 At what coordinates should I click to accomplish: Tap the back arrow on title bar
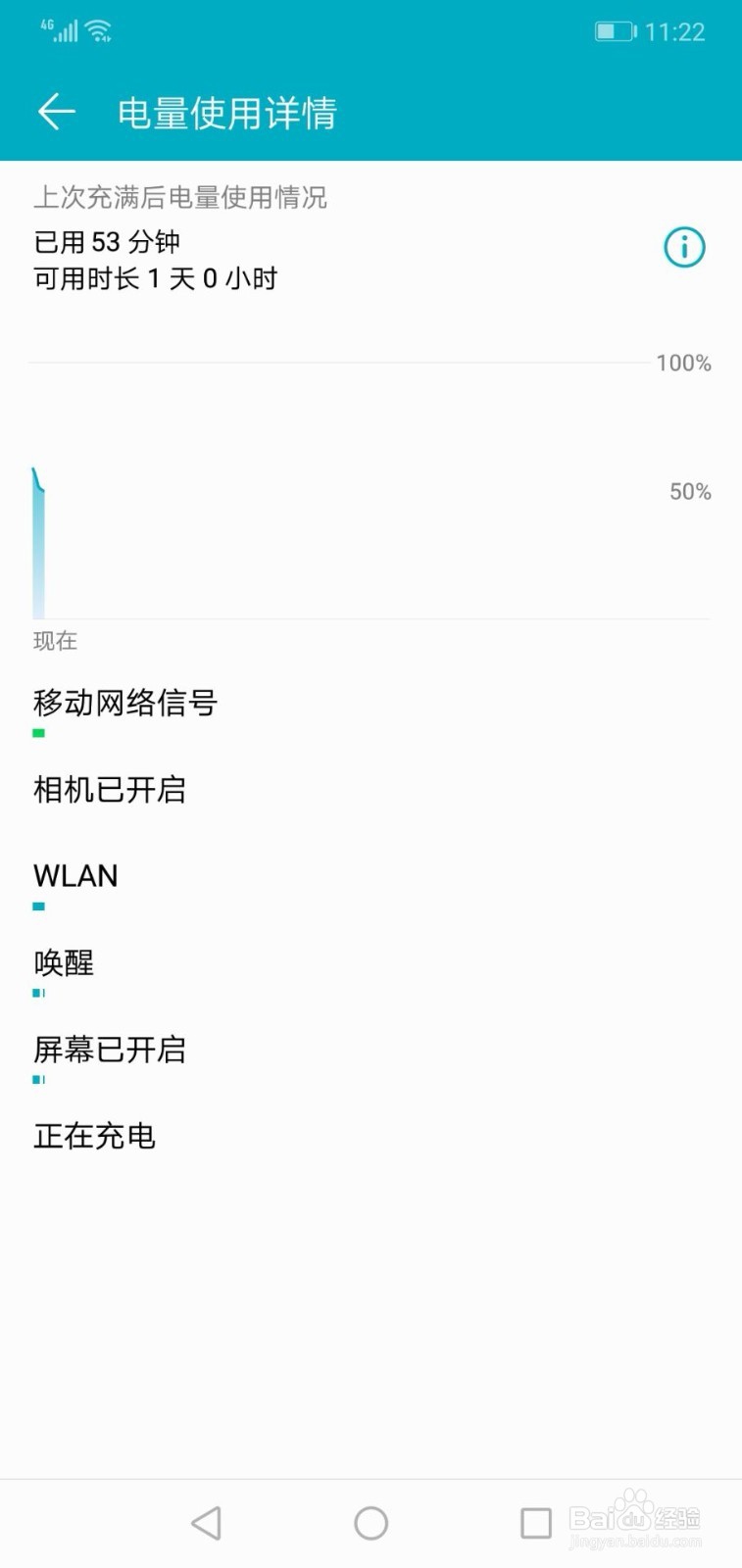point(56,112)
